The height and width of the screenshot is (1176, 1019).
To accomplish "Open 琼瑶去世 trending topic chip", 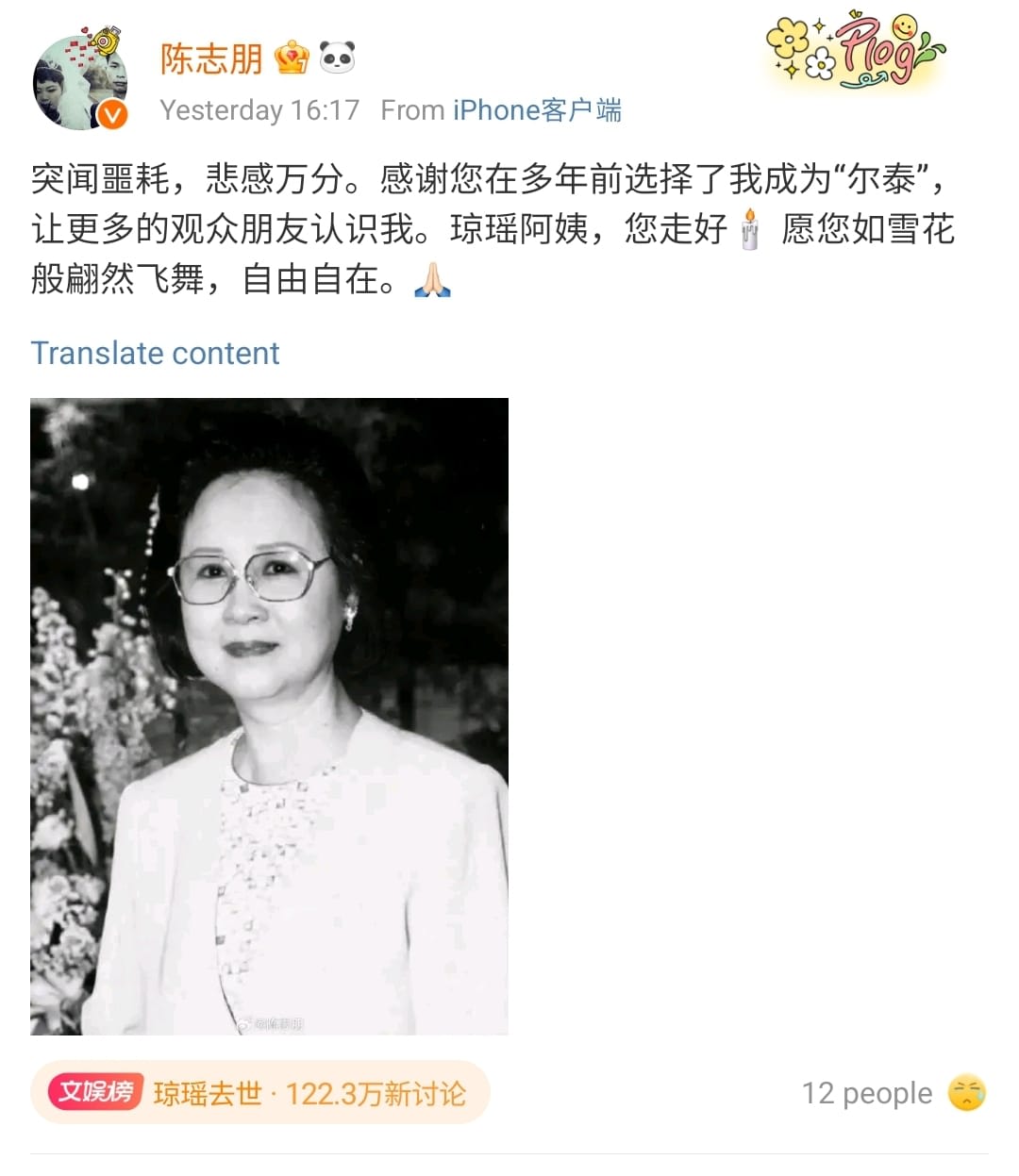I will [x=260, y=1093].
